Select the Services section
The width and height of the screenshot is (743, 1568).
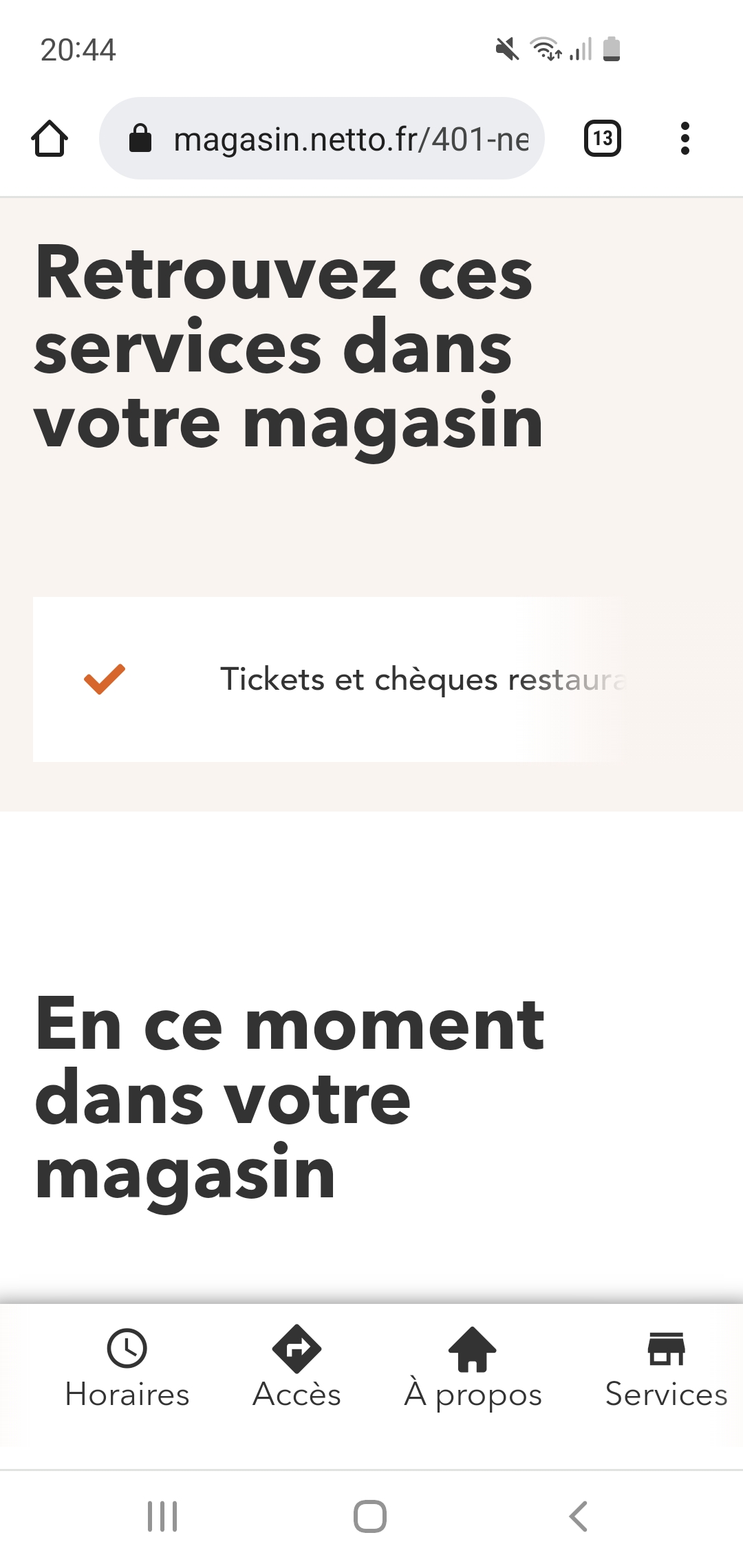666,1369
